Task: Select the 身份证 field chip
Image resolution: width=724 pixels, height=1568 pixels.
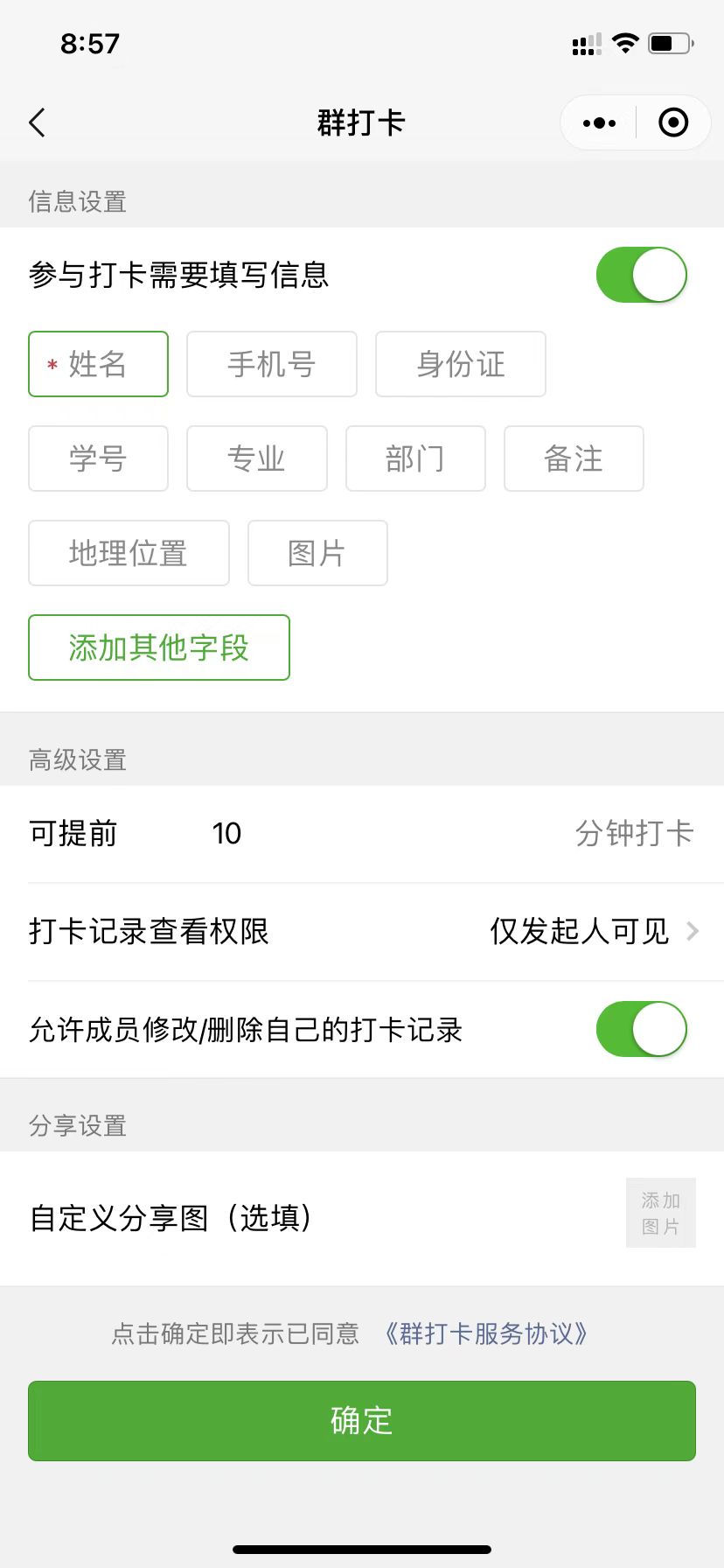Action: pyautogui.click(x=461, y=364)
